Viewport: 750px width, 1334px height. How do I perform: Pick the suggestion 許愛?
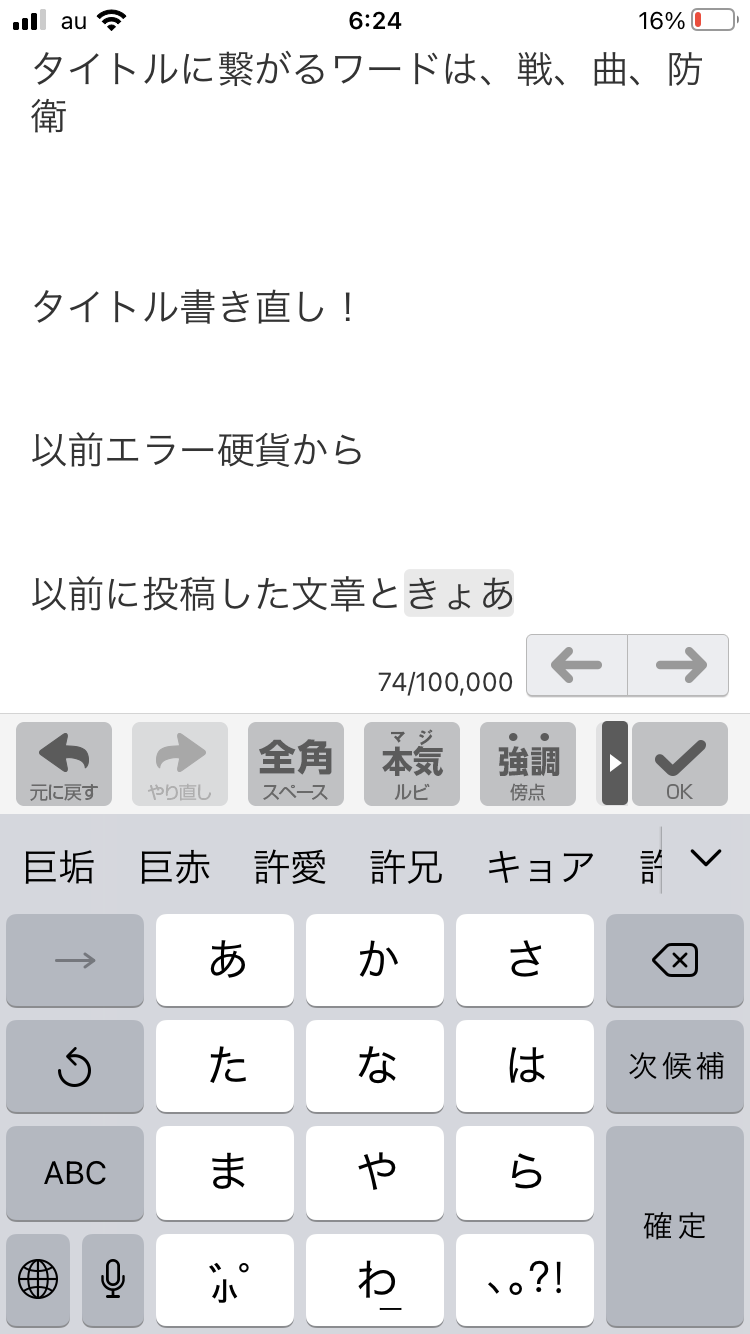[290, 867]
